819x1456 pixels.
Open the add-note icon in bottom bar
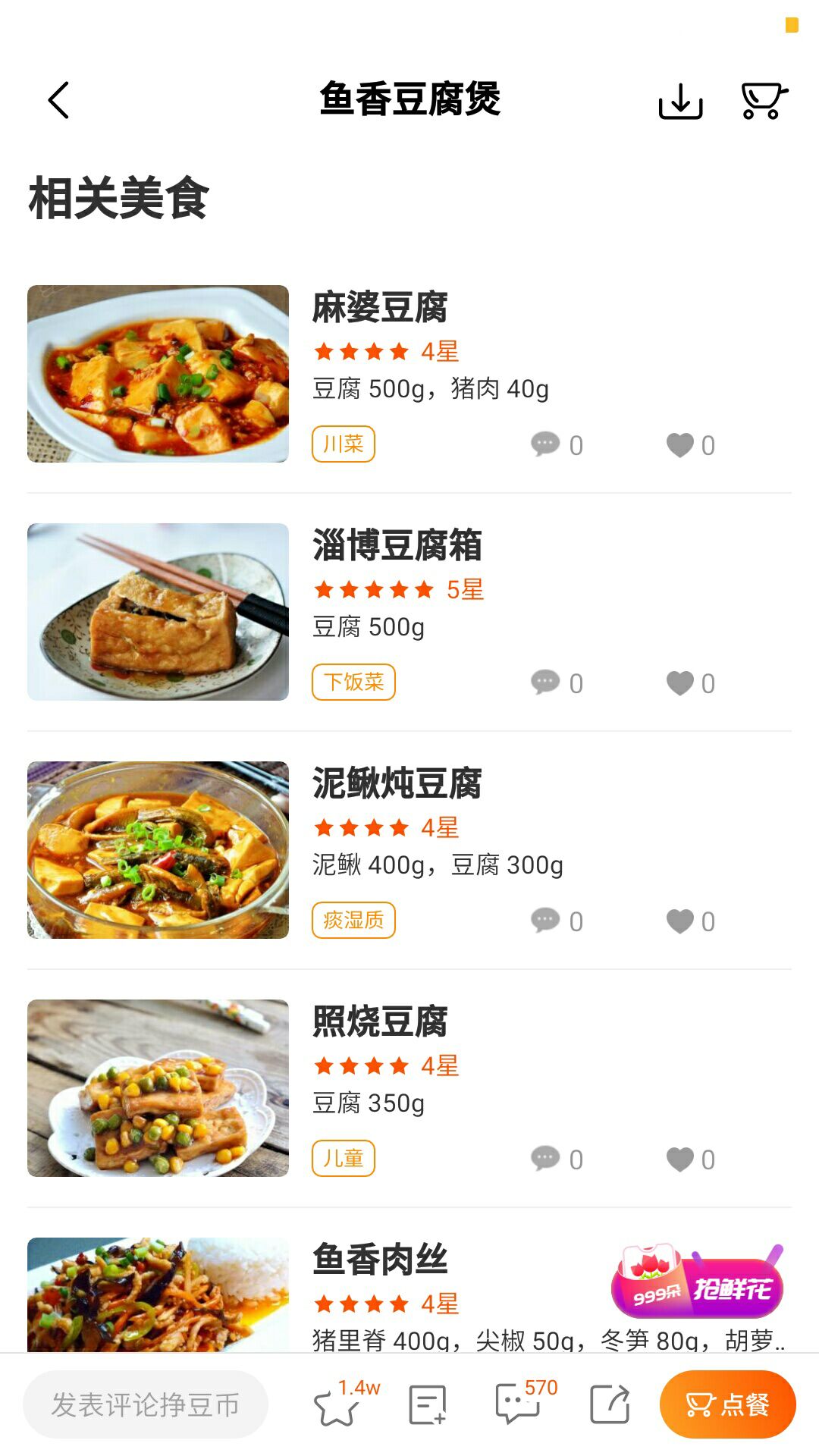point(428,1407)
